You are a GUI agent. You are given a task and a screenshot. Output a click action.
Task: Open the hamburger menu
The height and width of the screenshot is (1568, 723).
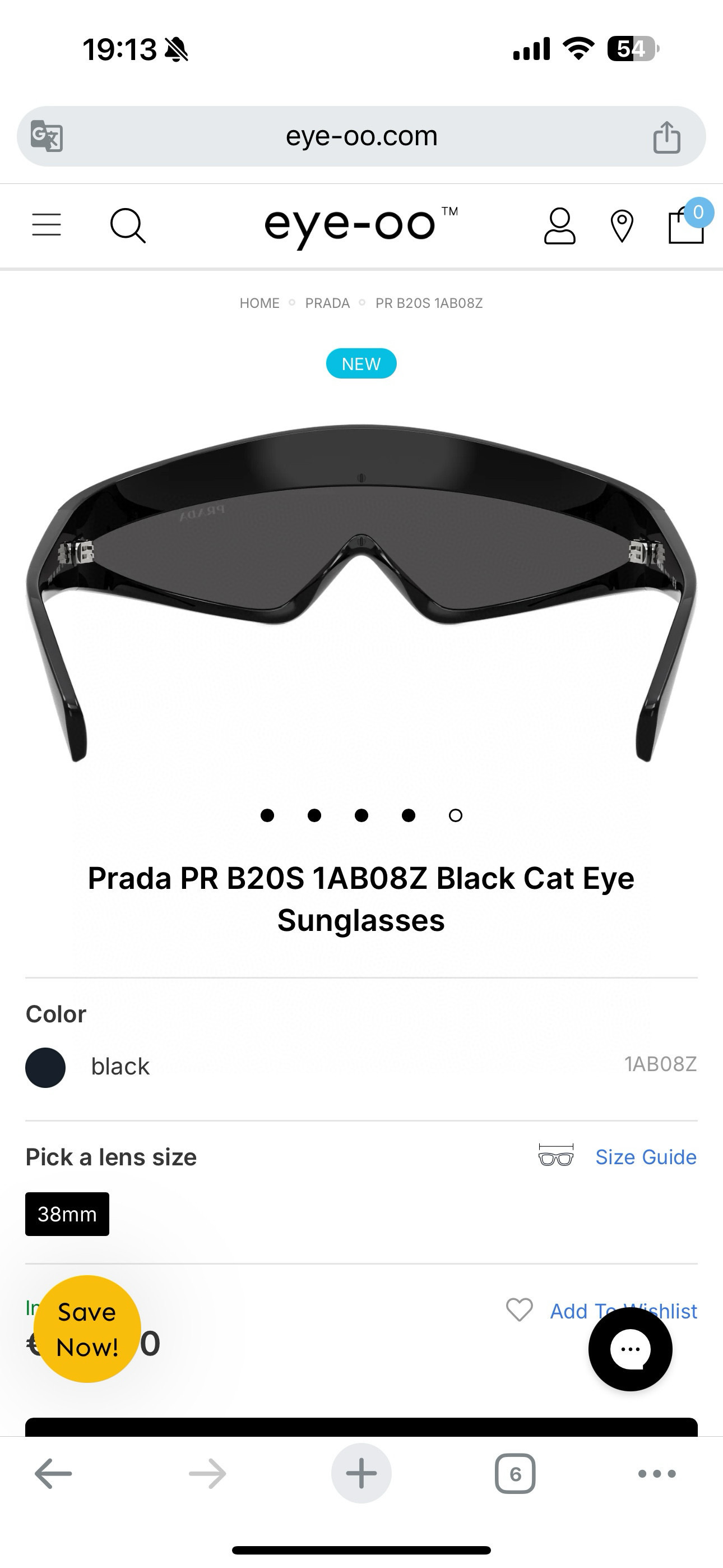pos(47,225)
